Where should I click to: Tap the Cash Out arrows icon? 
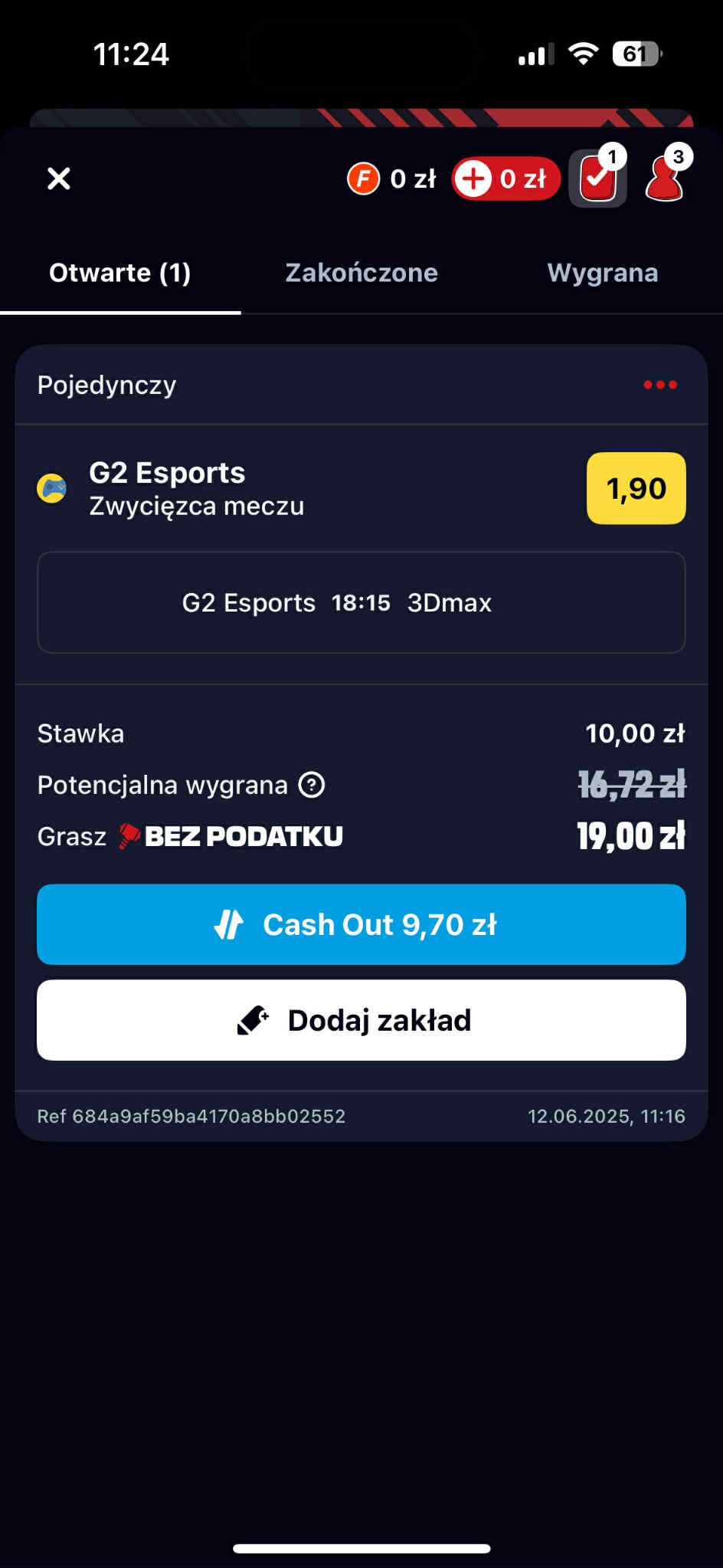pos(229,924)
